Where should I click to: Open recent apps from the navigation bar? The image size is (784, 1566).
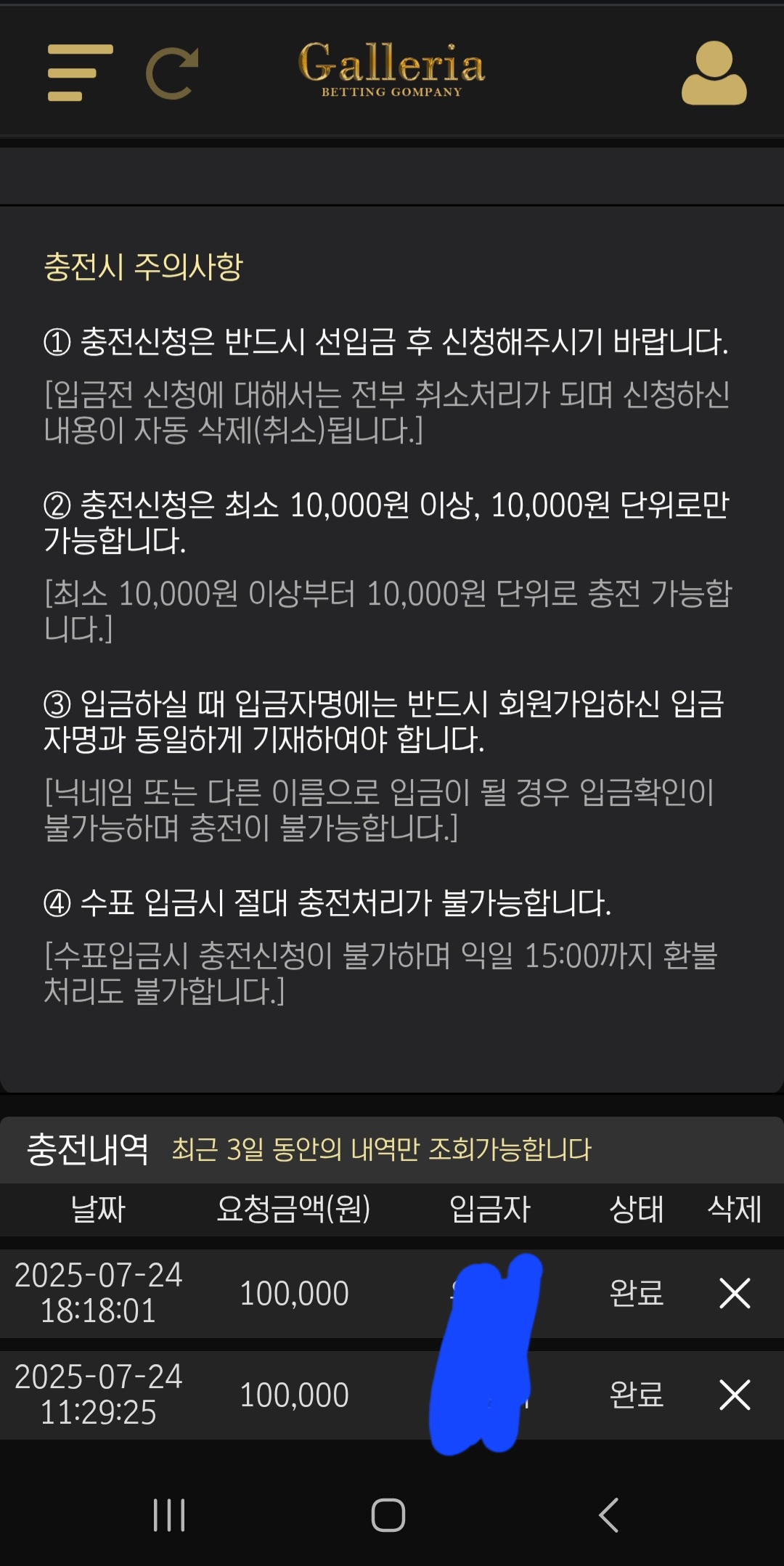point(169,1514)
